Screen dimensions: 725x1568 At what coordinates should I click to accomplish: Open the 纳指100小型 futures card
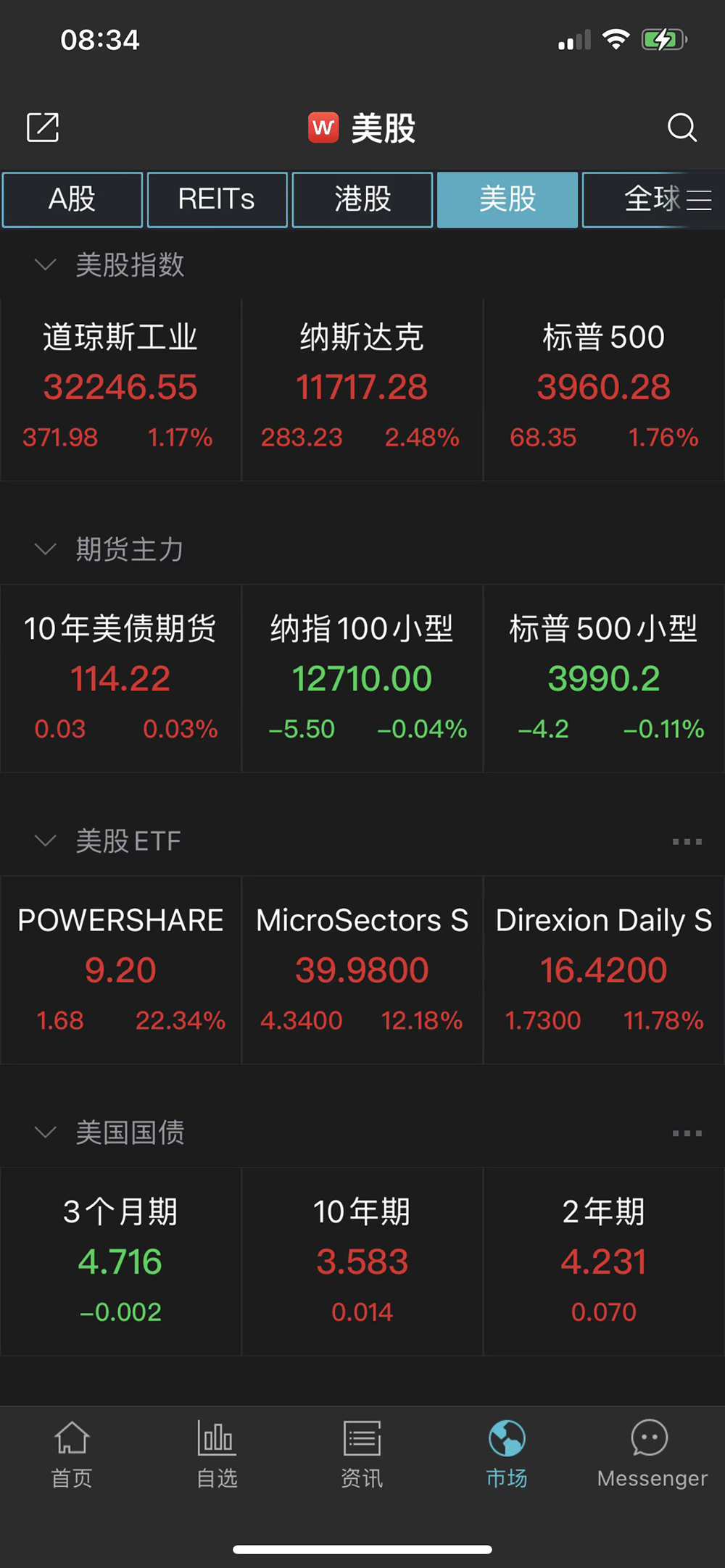pyautogui.click(x=362, y=678)
